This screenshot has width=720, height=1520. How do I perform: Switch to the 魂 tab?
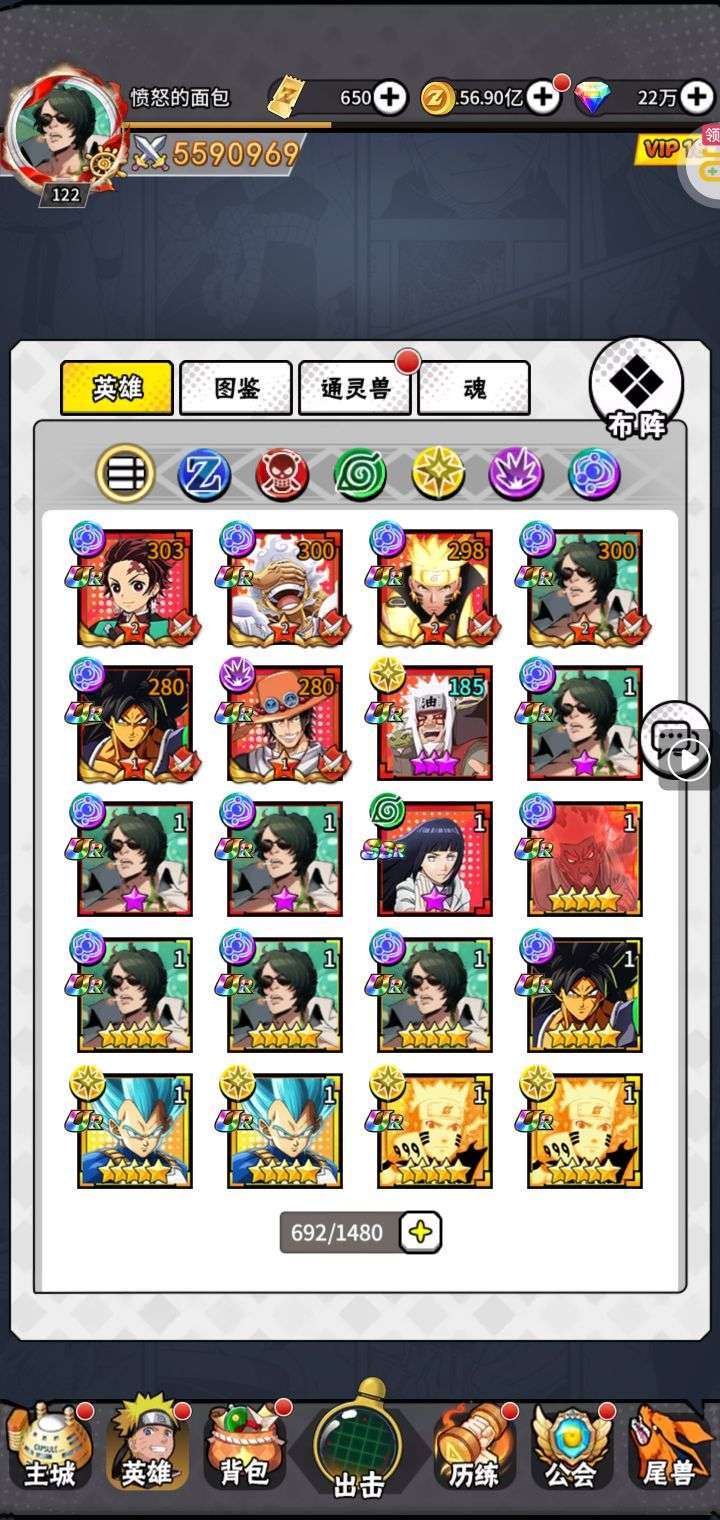tap(474, 388)
